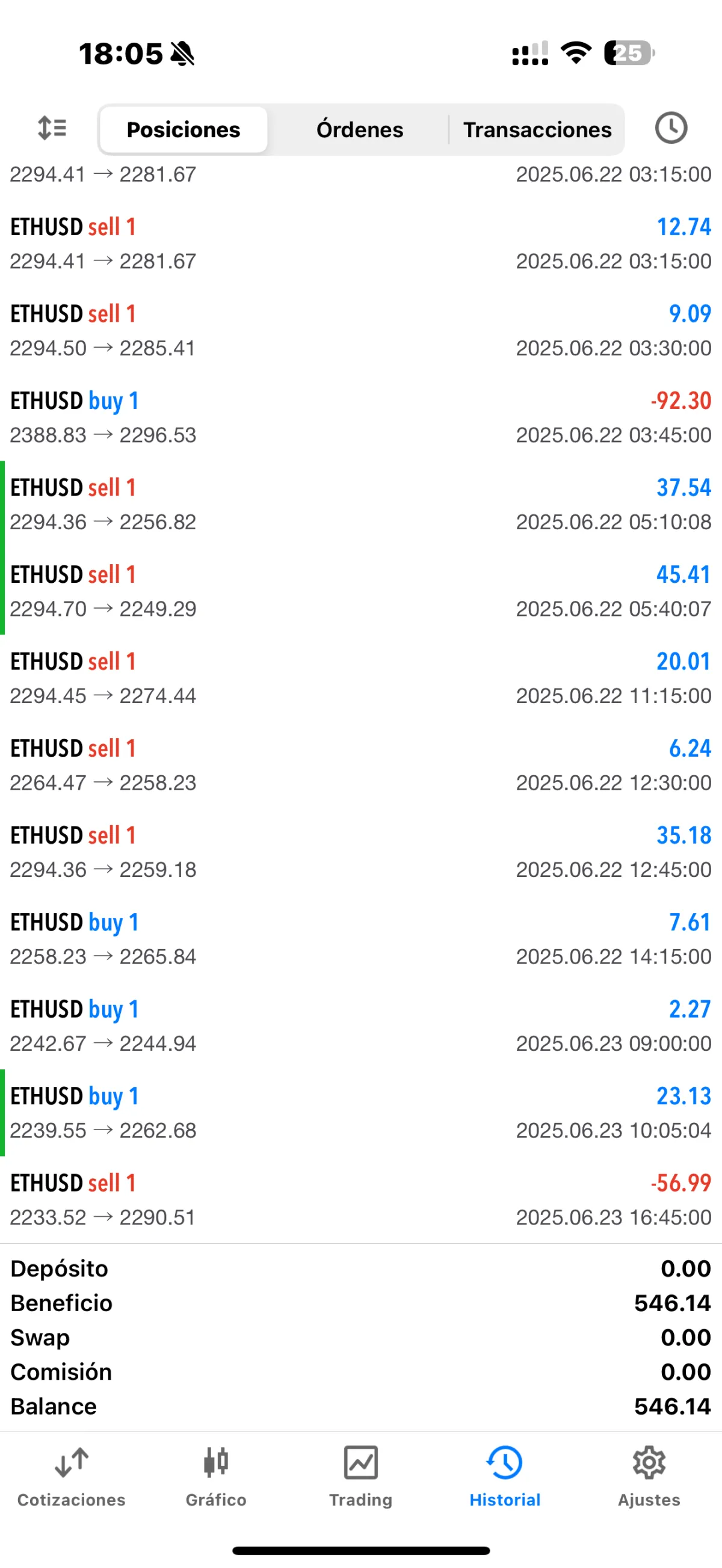Image resolution: width=722 pixels, height=1568 pixels.
Task: Expand the ETHUSD buy trade with -92.30 loss
Action: (360, 417)
